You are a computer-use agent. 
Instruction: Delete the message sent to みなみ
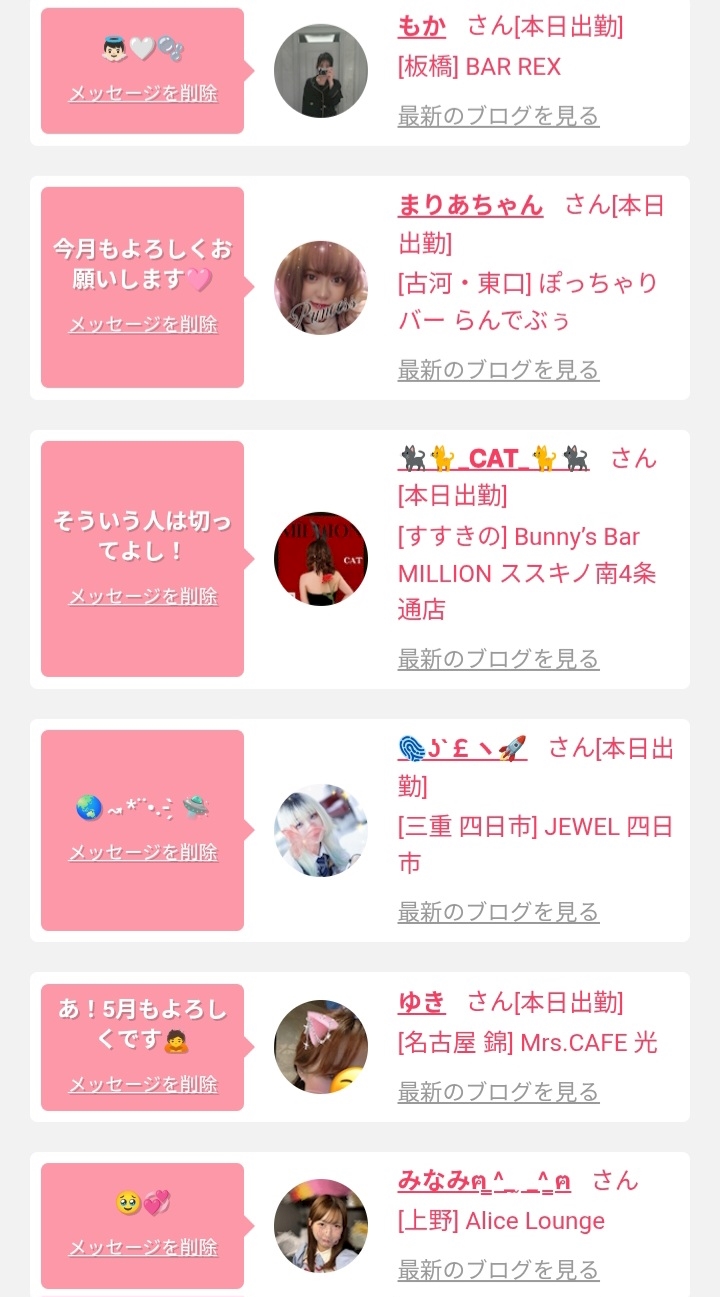(x=143, y=1248)
